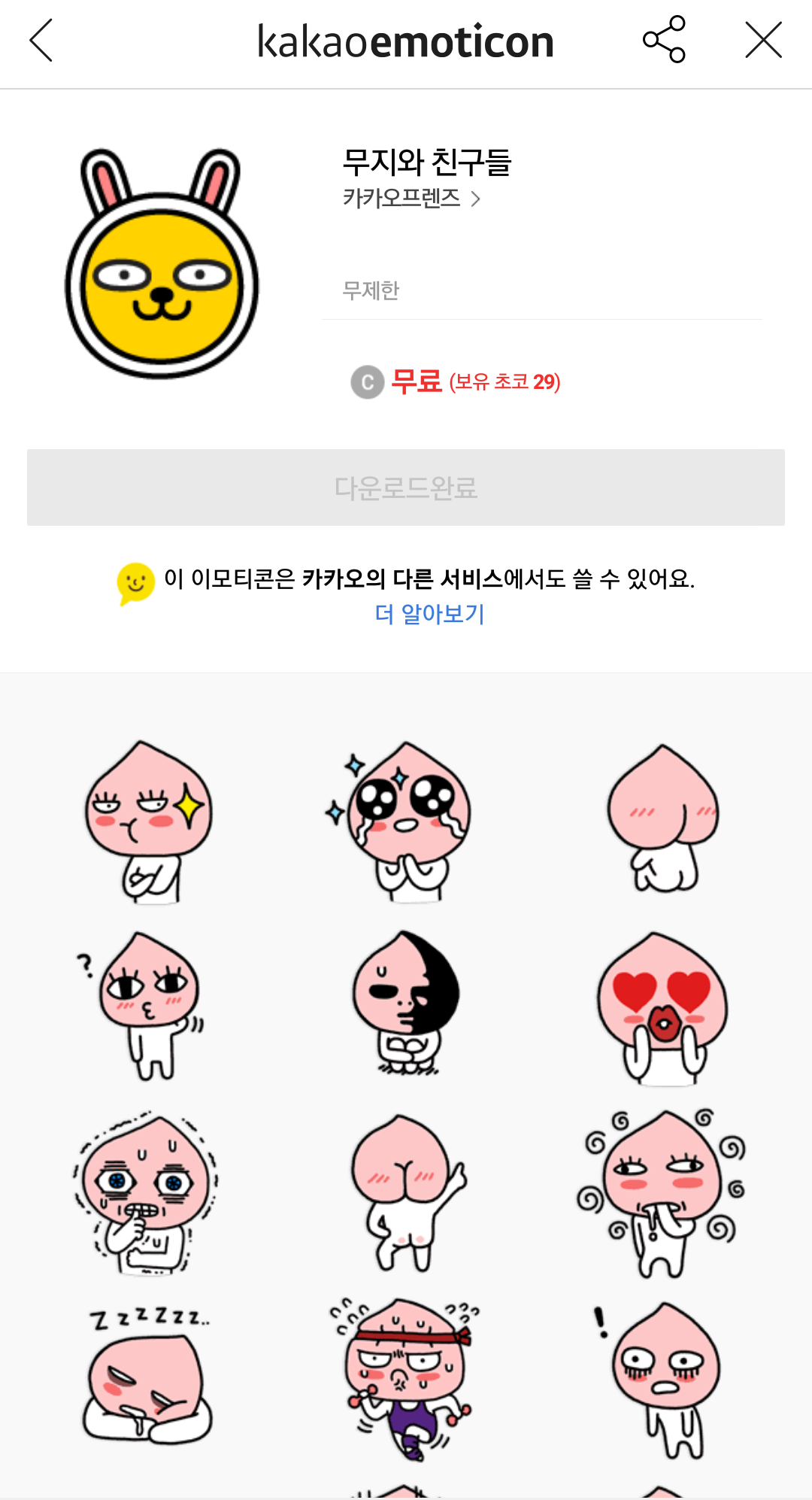Close the emoticon store page
The height and width of the screenshot is (1500, 812).
[763, 41]
